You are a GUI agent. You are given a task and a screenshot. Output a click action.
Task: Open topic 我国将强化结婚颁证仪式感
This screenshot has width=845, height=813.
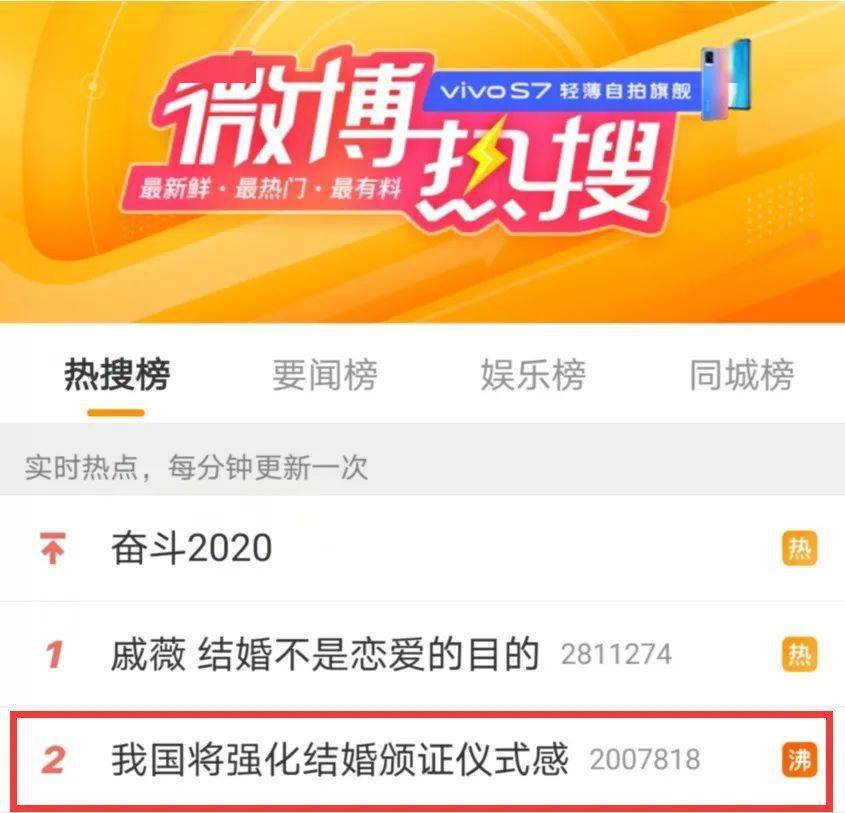click(x=339, y=759)
